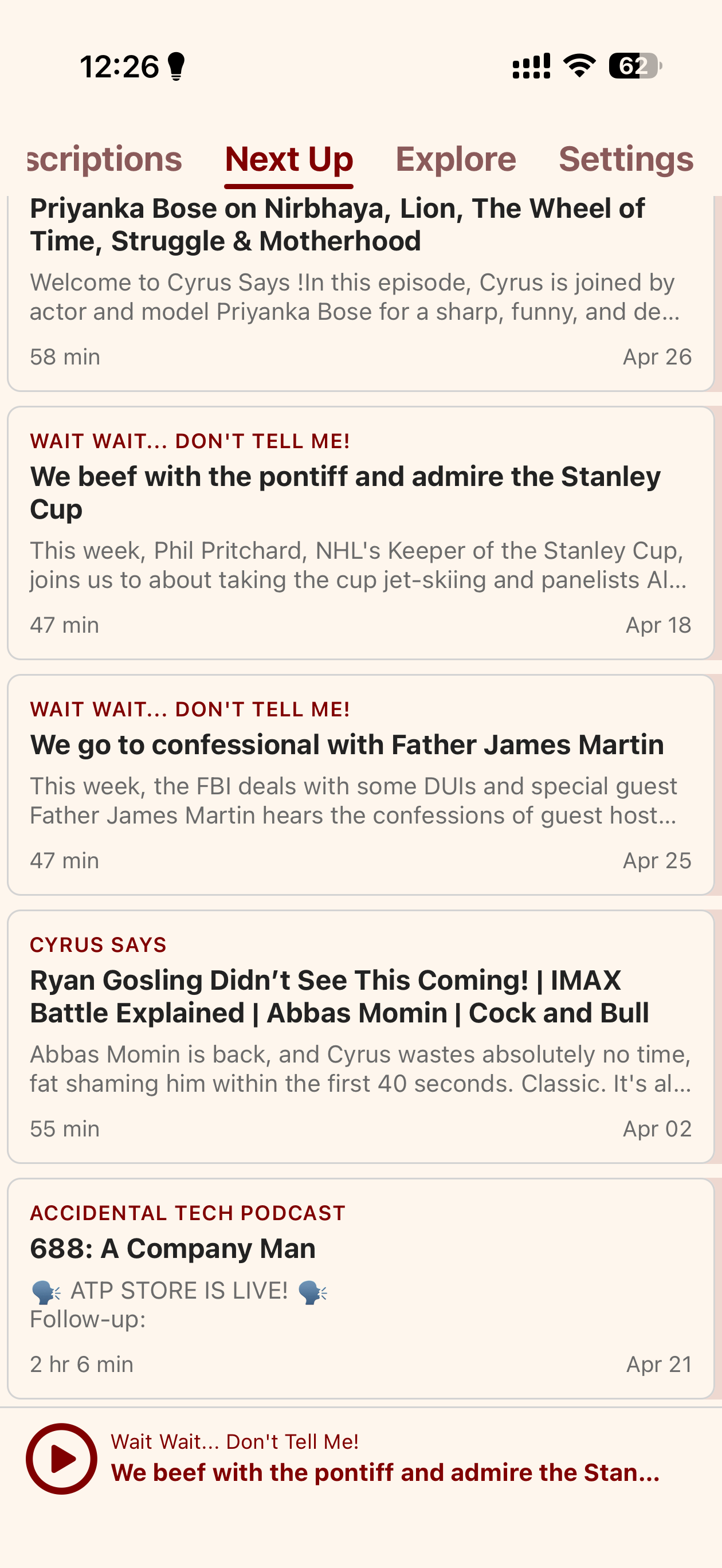The image size is (722, 1568).
Task: Open episode 688: A Company Man
Action: (360, 1288)
